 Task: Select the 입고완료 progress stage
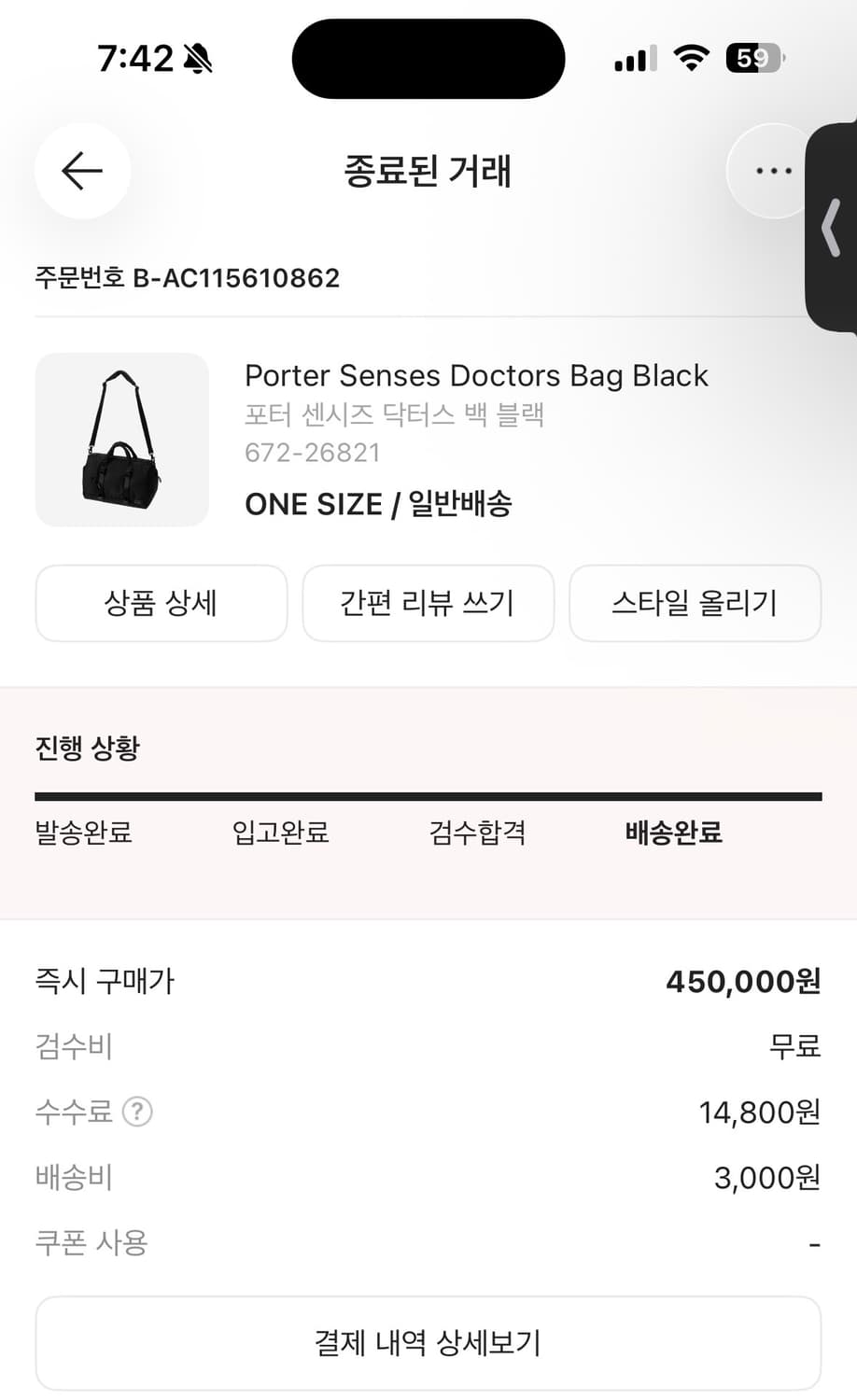(x=280, y=833)
